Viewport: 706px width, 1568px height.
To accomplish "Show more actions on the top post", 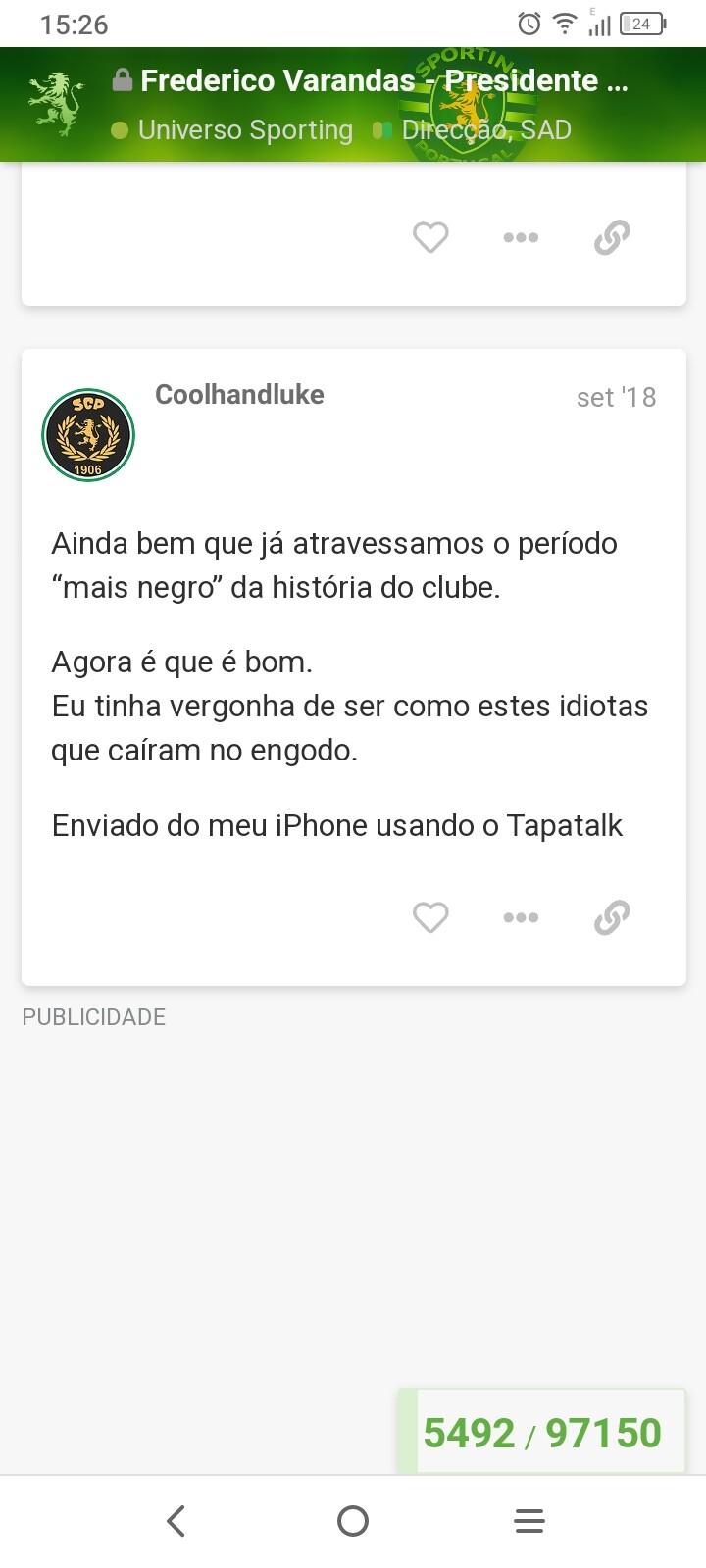I will click(521, 237).
